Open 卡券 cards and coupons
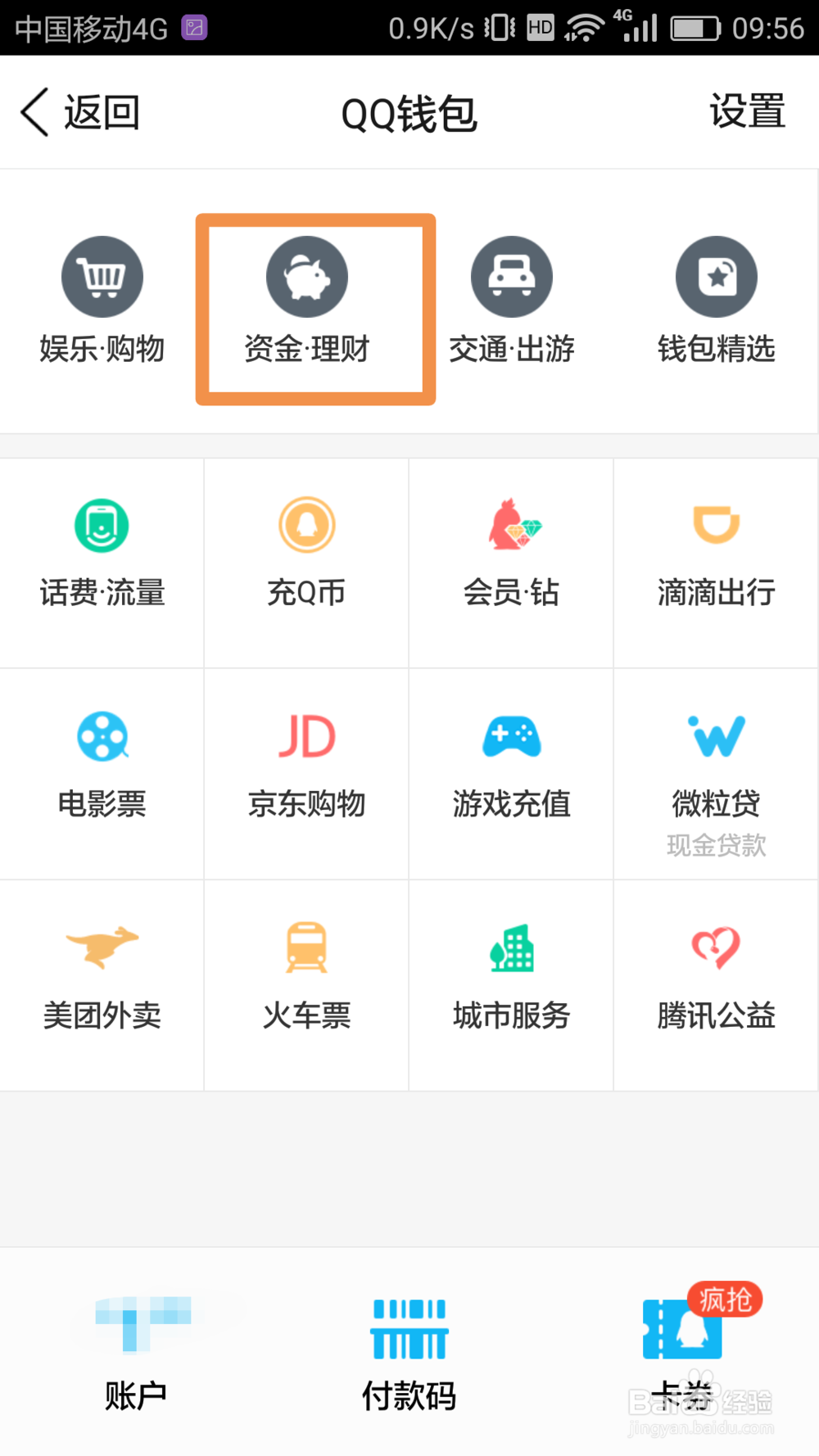Image resolution: width=819 pixels, height=1456 pixels. [682, 1351]
